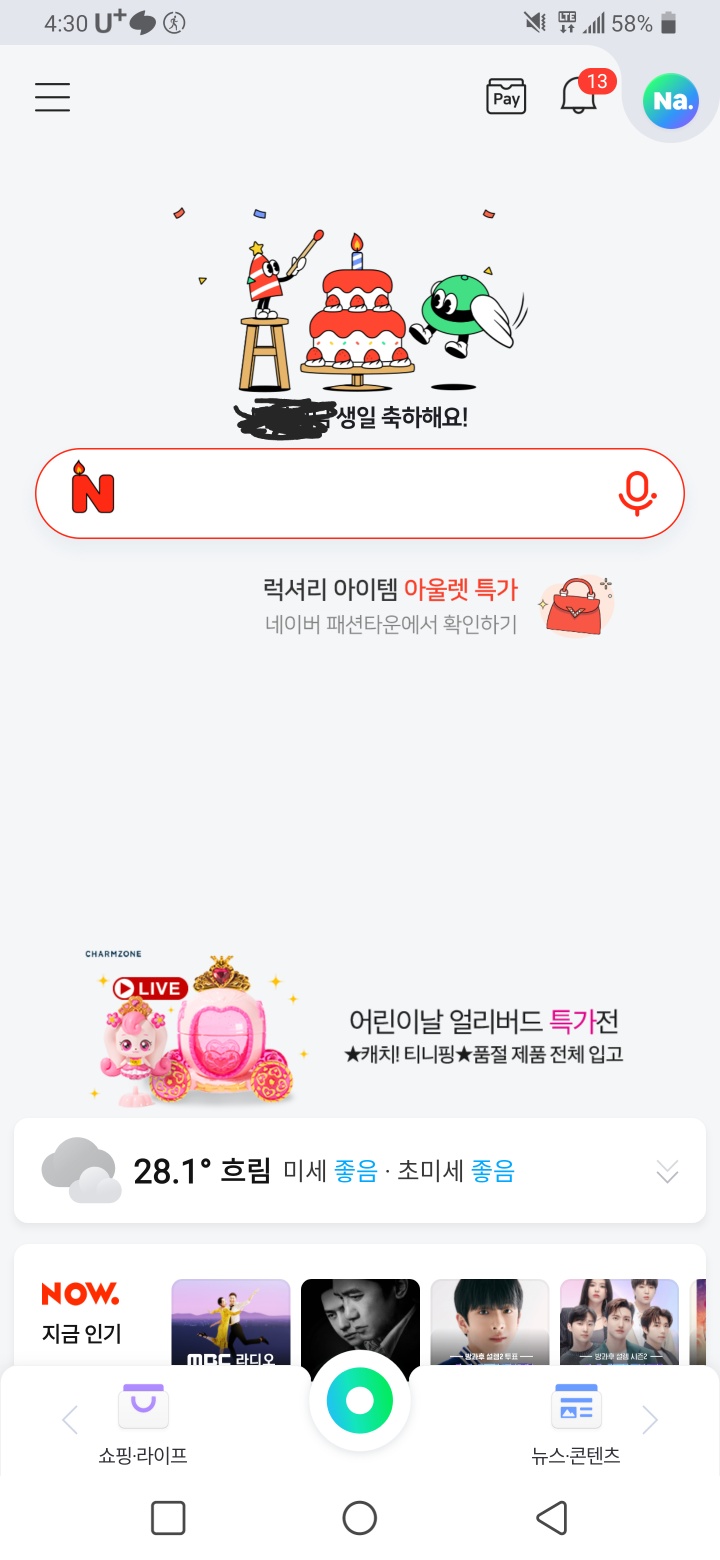Tap the Naver search box
Image resolution: width=720 pixels, height=1560 pixels.
(x=360, y=493)
